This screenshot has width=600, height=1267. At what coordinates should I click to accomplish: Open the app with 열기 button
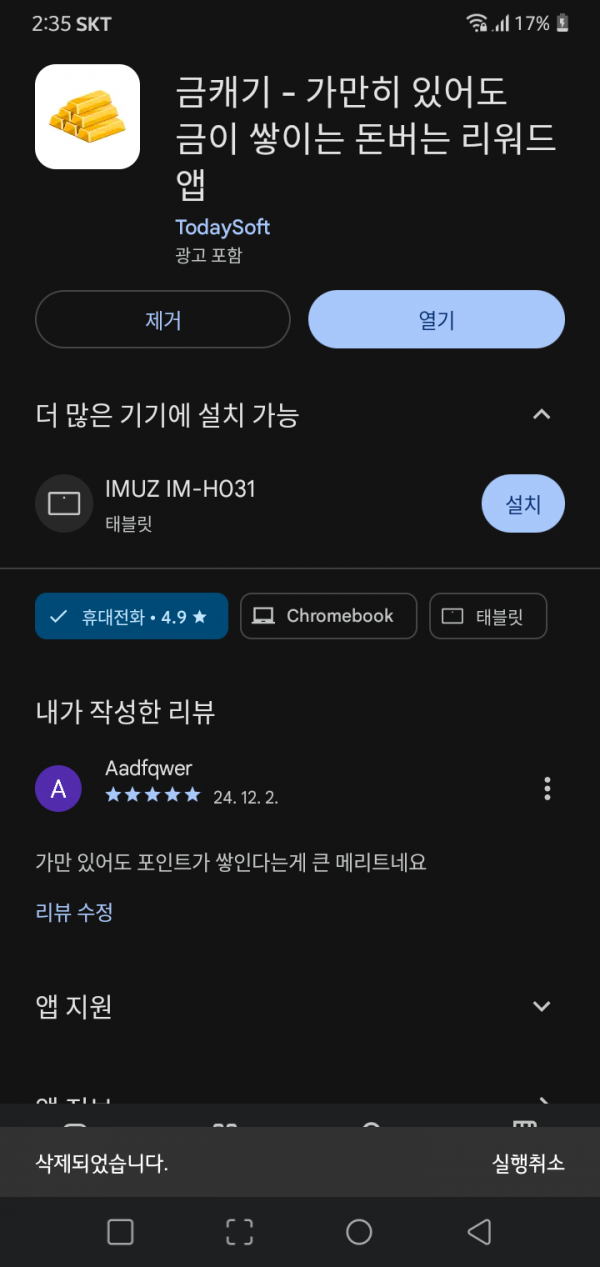(x=436, y=320)
